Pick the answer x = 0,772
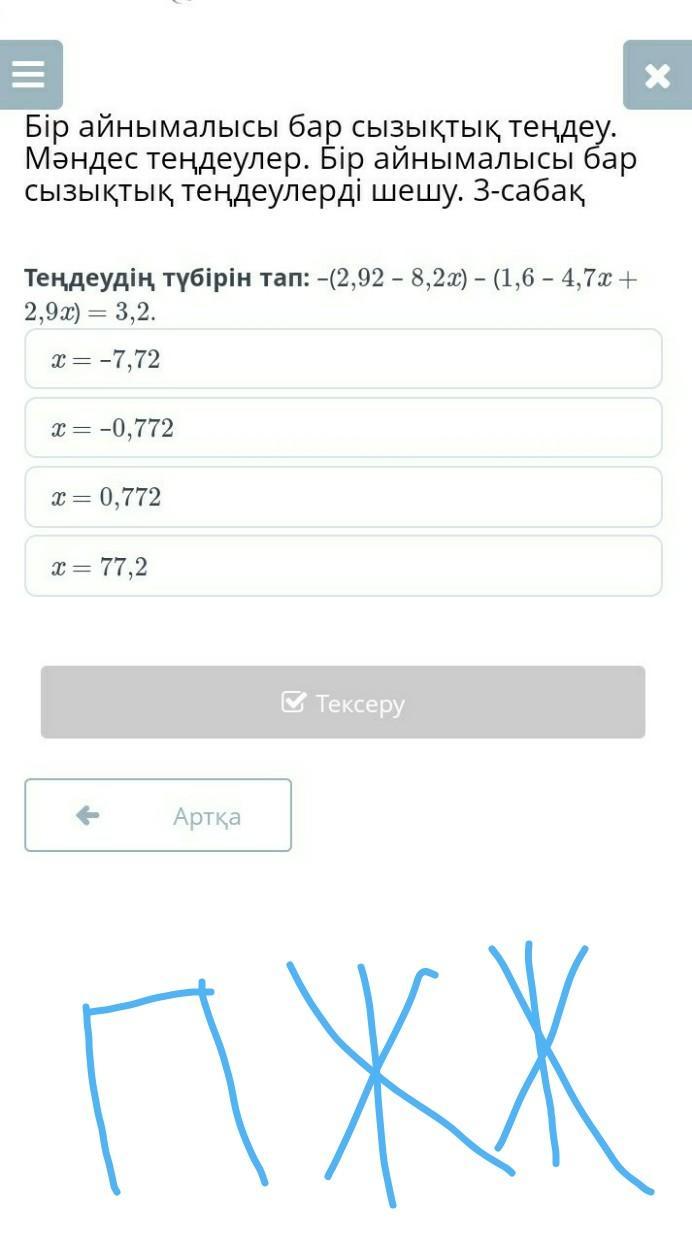Image resolution: width=692 pixels, height=1245 pixels. 343,497
